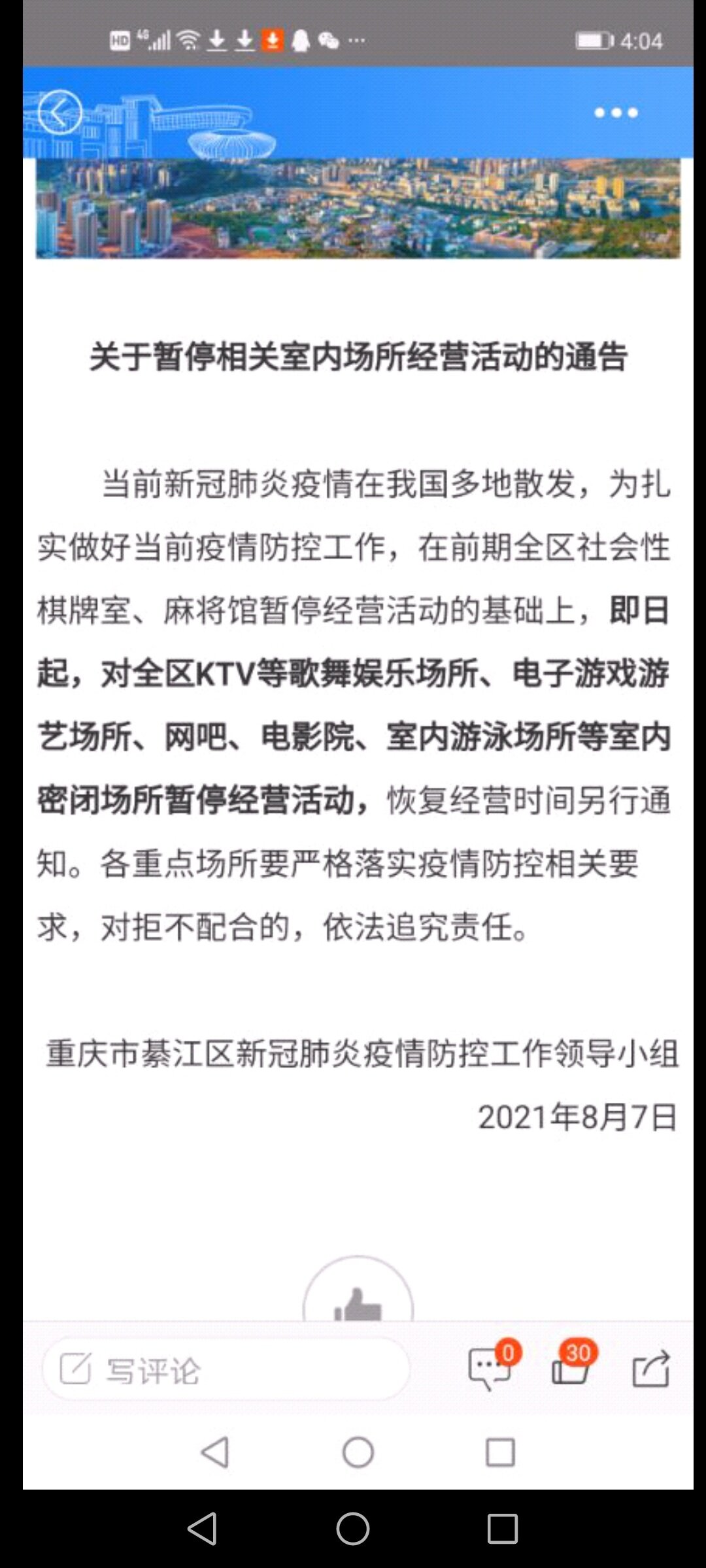Go back using the circled arrow
This screenshot has height=1568, width=706.
click(59, 112)
